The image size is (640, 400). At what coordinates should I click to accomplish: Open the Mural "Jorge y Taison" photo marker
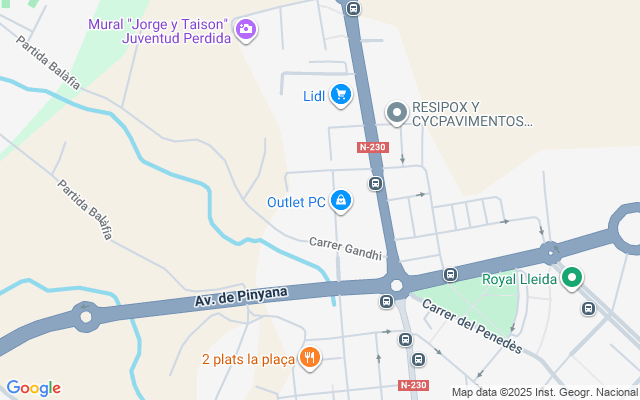point(246,31)
